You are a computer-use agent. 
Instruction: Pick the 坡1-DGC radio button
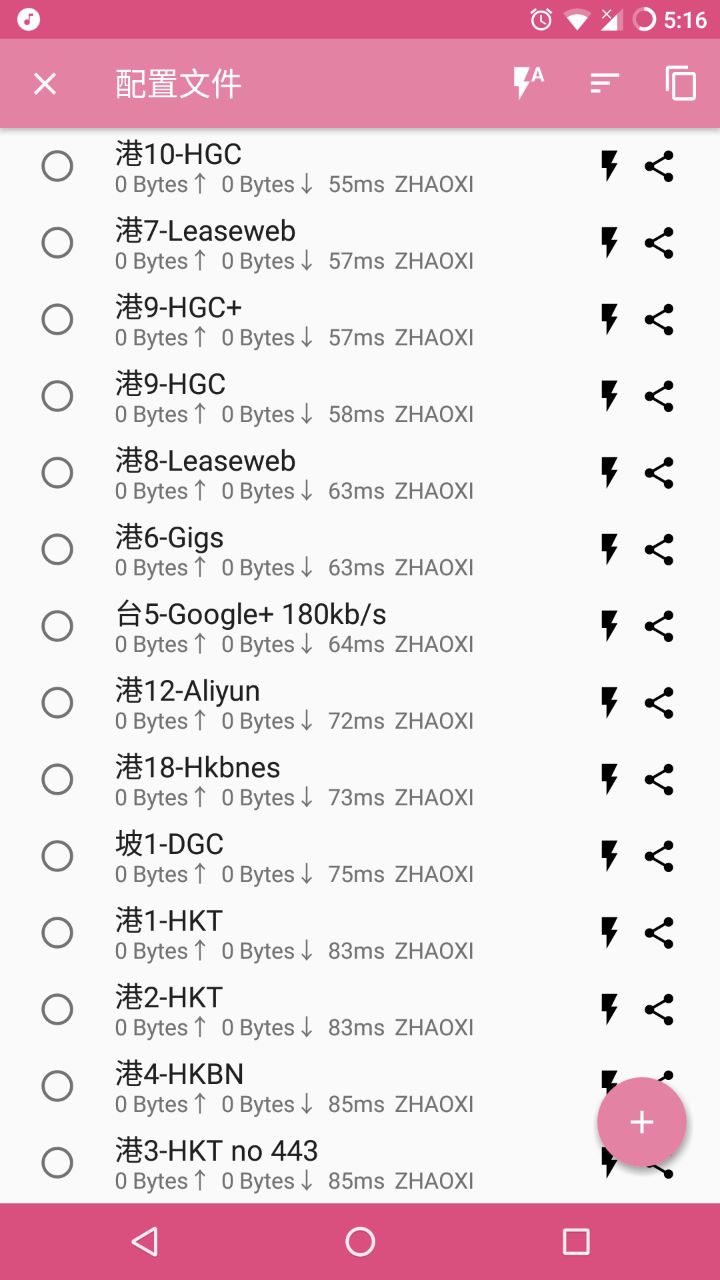click(57, 856)
